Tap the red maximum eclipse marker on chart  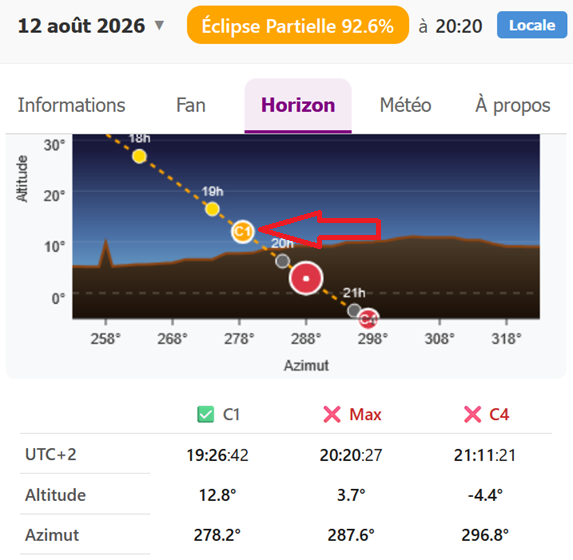point(306,278)
